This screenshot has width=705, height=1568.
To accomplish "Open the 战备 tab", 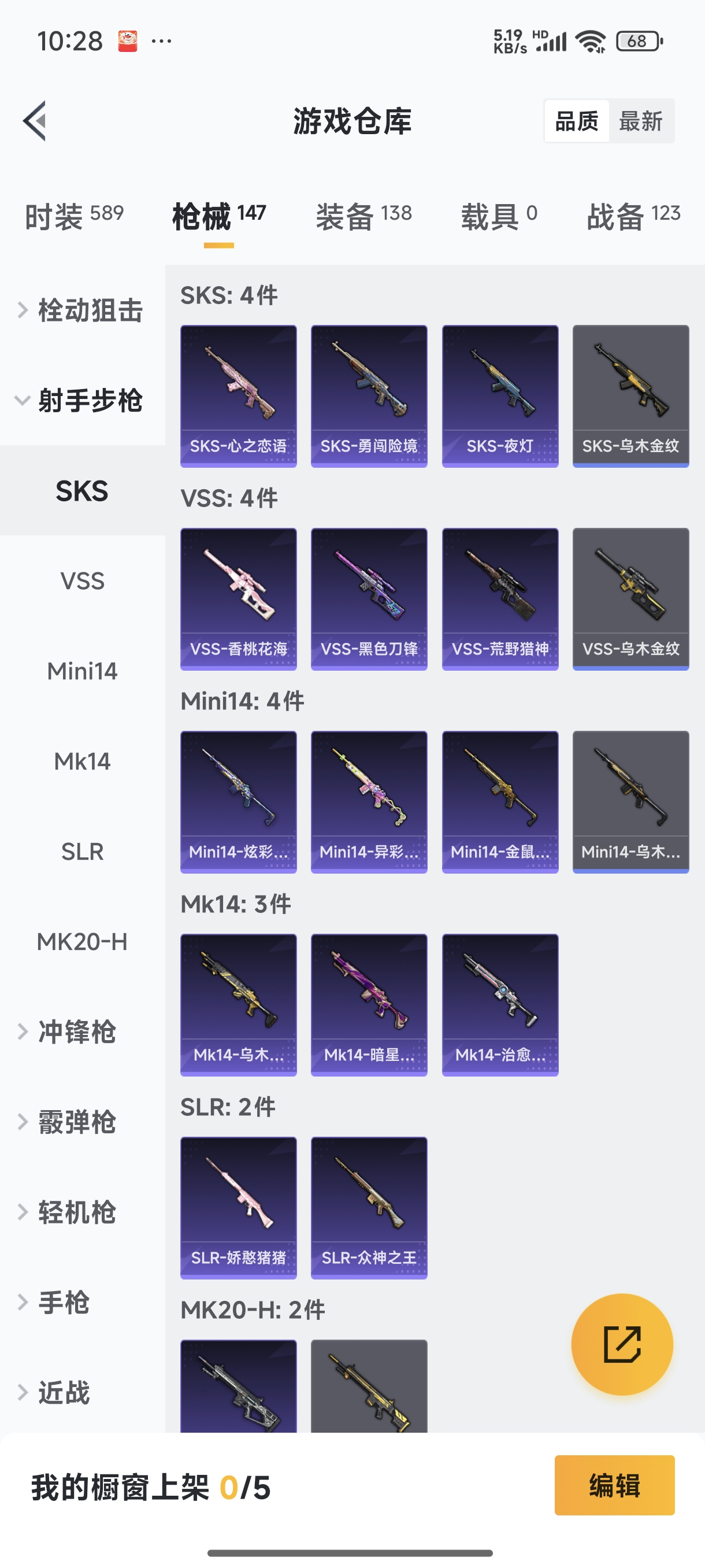I will coord(633,216).
